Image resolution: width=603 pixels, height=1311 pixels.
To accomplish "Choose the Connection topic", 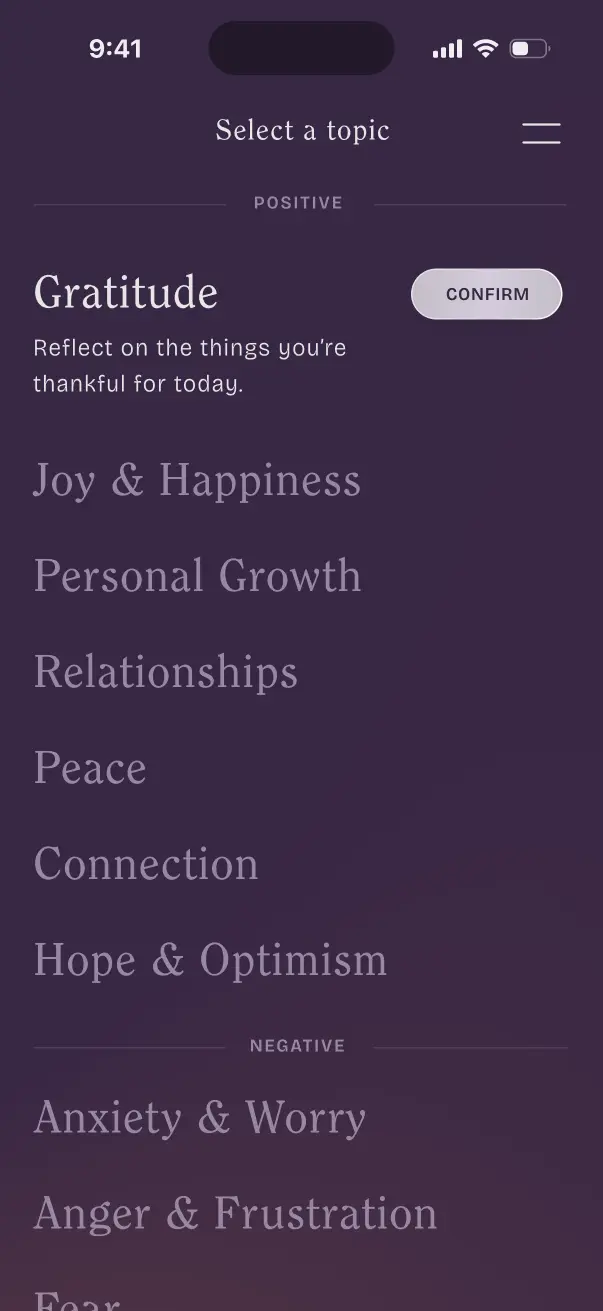I will (x=146, y=864).
